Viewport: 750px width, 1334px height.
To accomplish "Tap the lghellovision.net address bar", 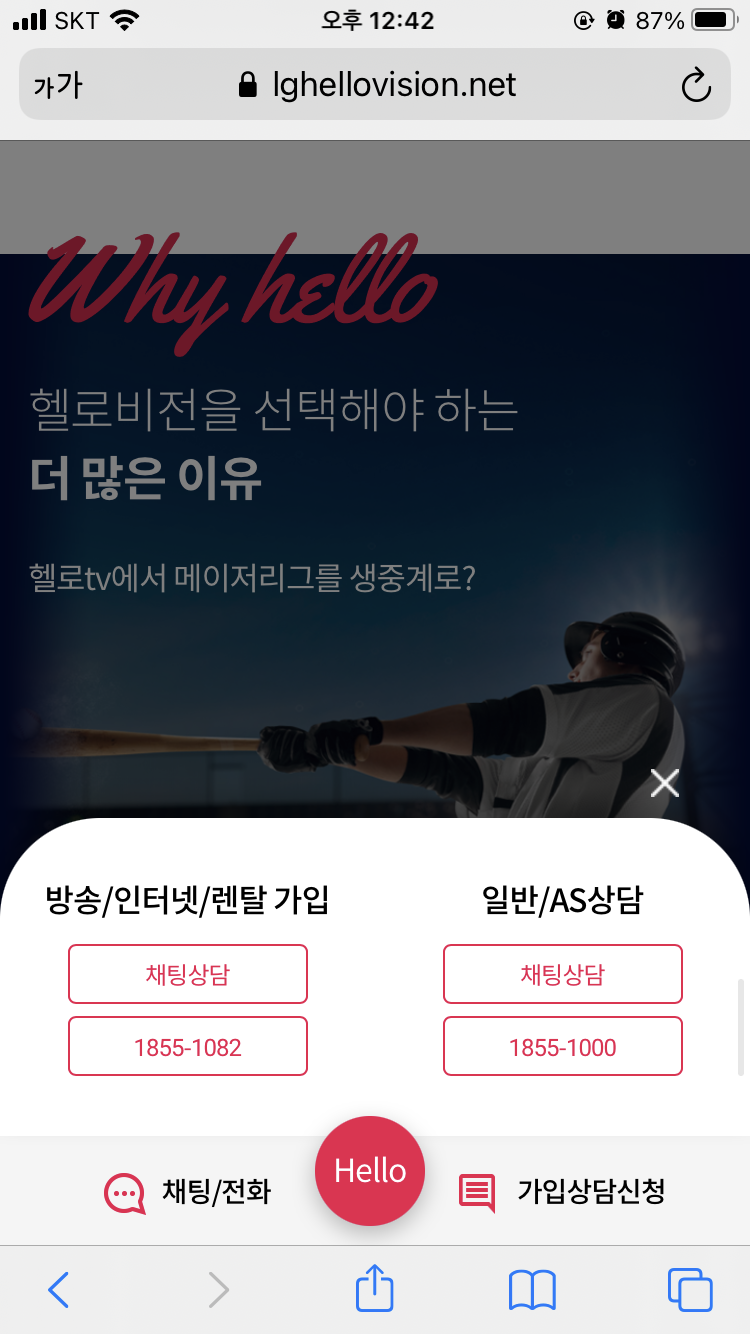I will click(x=378, y=86).
